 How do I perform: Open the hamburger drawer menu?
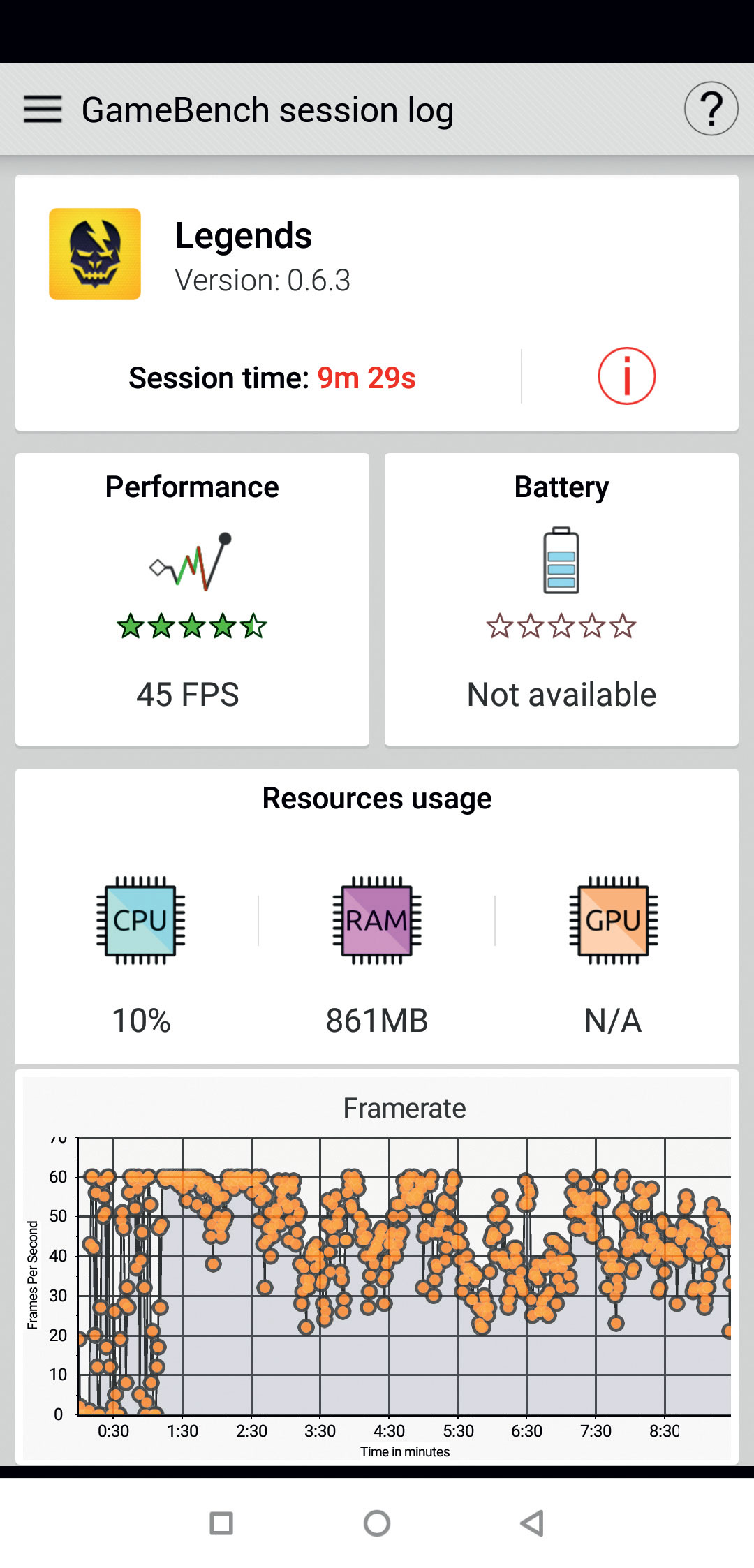pos(43,110)
